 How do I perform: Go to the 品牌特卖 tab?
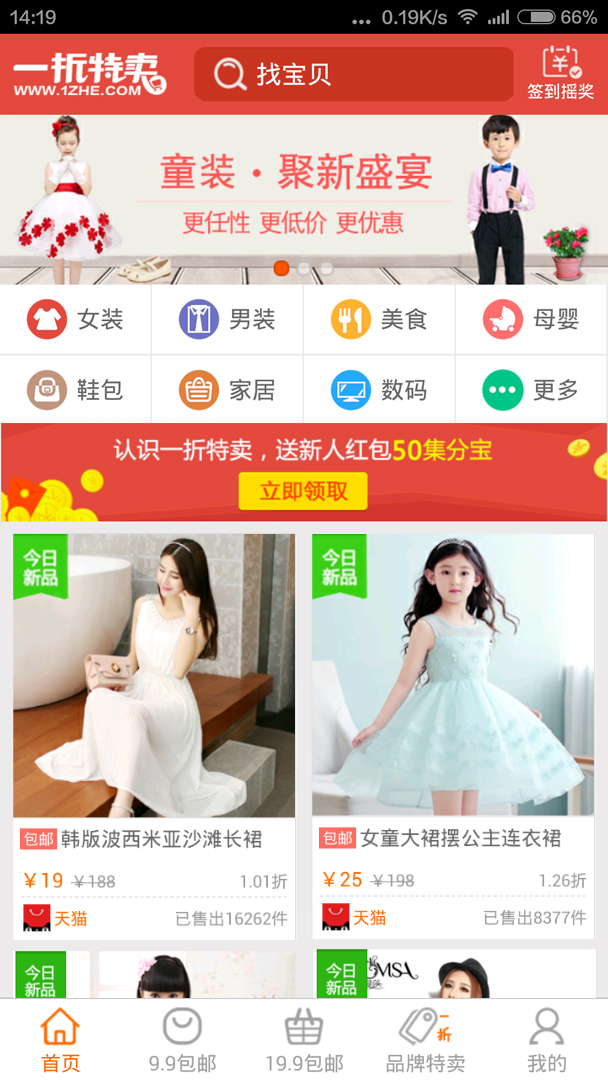tap(425, 1040)
